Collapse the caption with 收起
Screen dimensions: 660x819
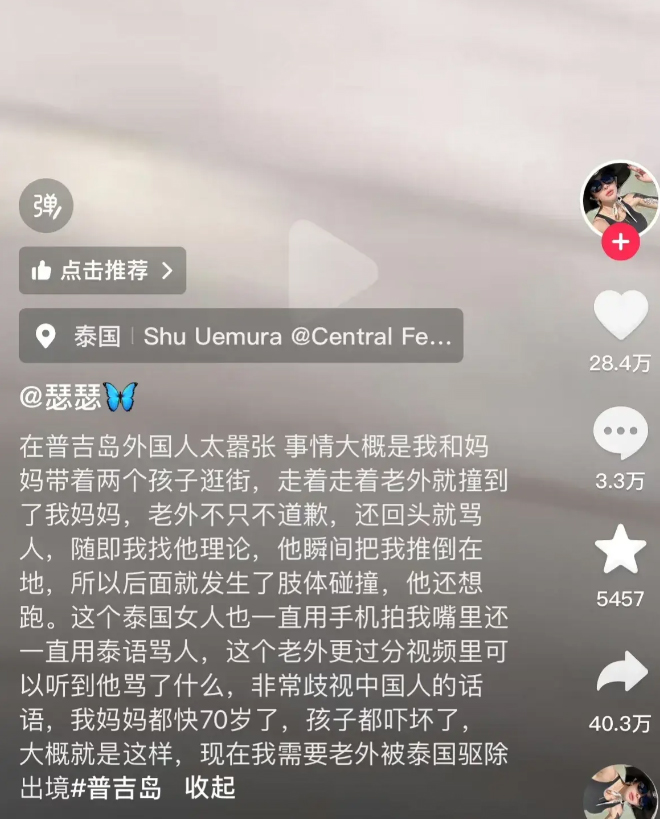(210, 788)
